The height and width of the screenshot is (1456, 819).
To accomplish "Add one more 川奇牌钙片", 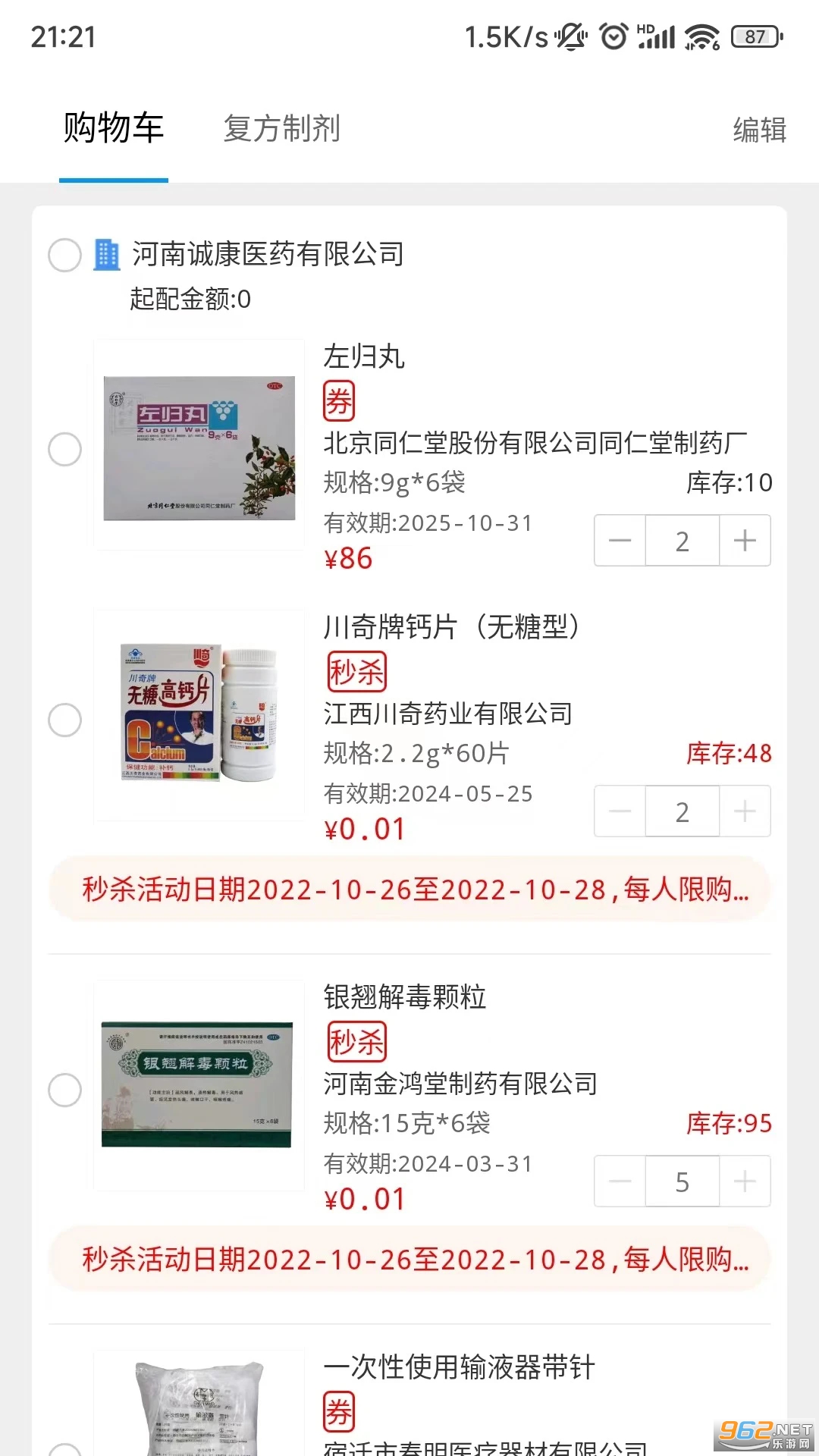I will [x=745, y=811].
